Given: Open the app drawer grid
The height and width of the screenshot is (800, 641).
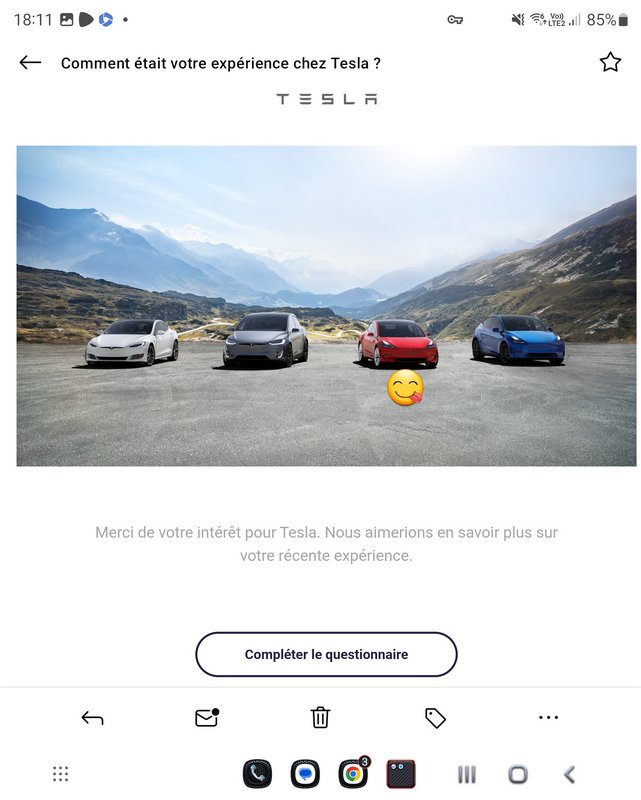Looking at the screenshot, I should (60, 773).
